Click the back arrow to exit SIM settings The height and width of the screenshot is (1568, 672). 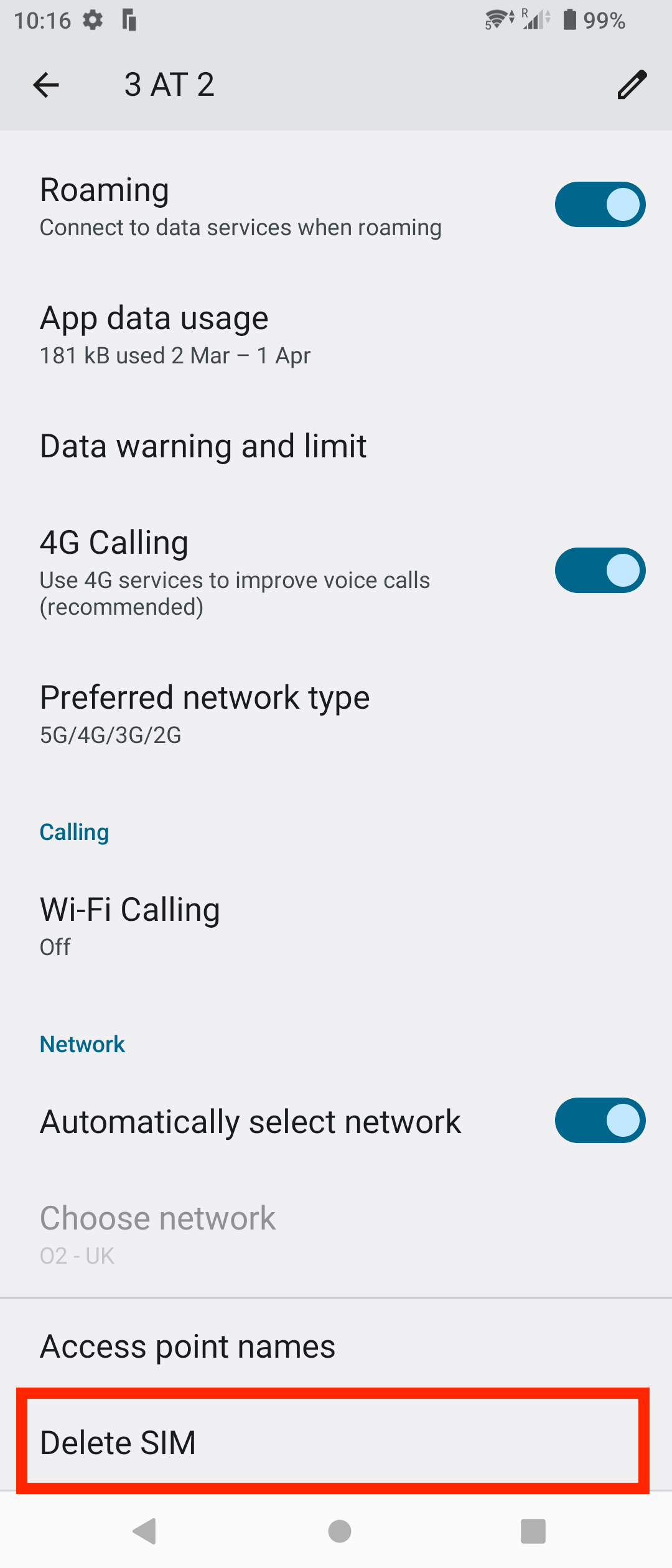[x=45, y=85]
